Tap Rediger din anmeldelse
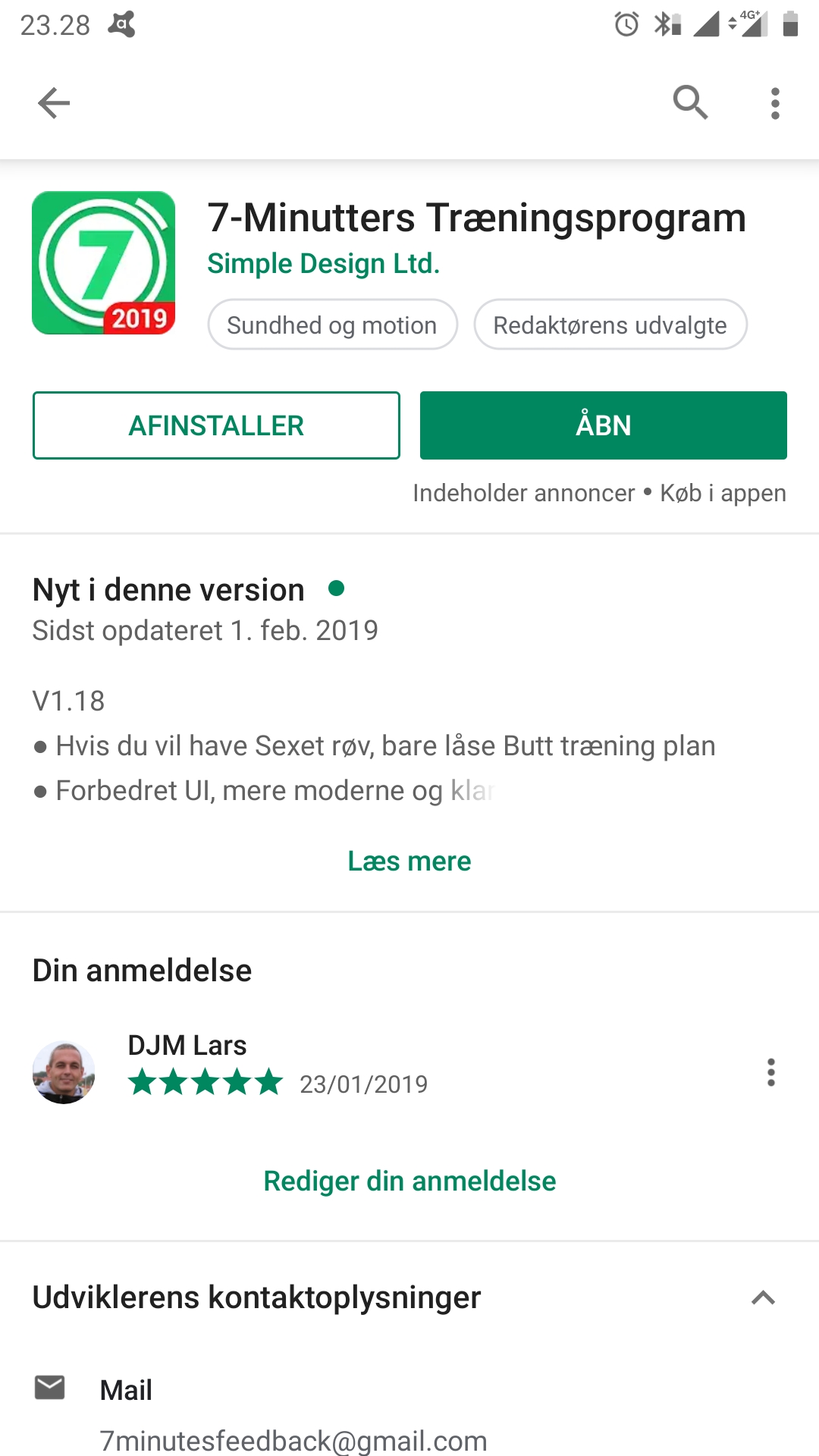Viewport: 819px width, 1456px height. coord(409,1181)
